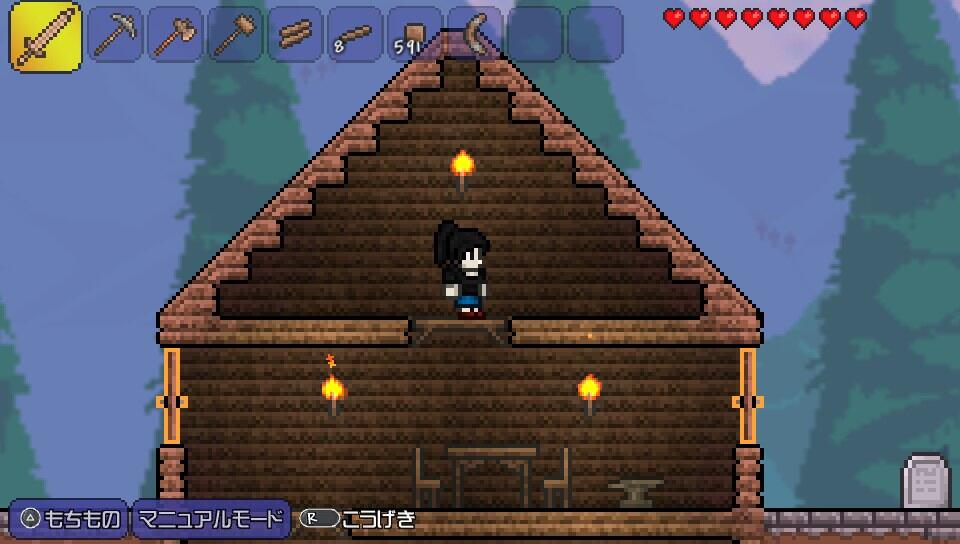Choose the wooden hammer hotbar slot
The width and height of the screenshot is (960, 544).
235,35
